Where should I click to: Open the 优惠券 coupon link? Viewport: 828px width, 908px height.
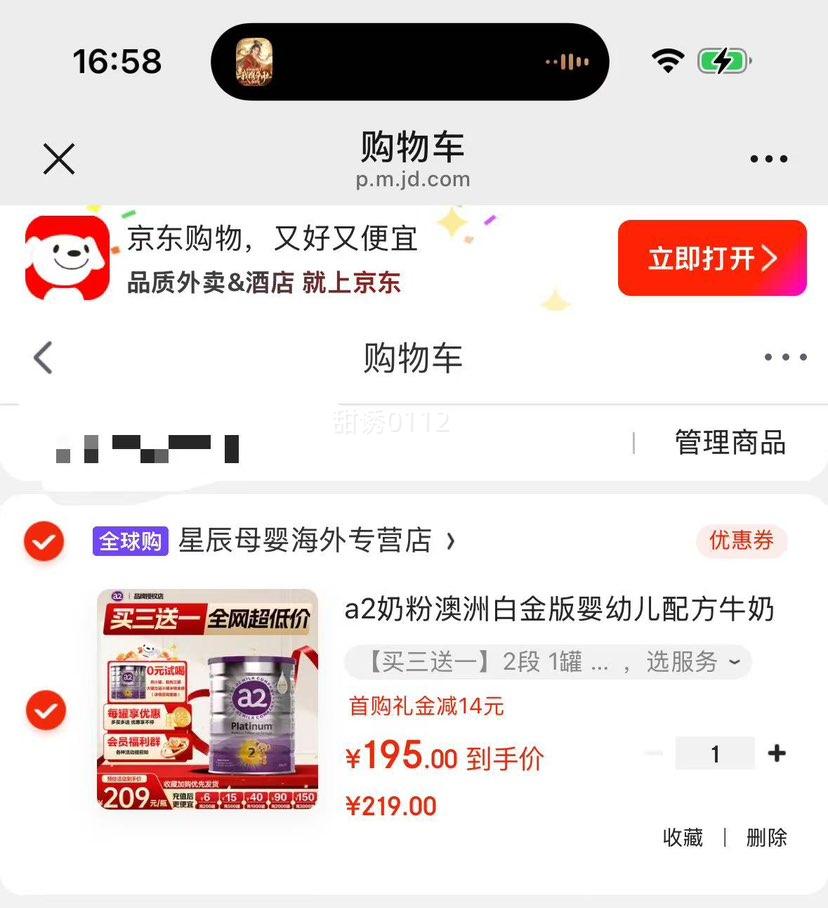pos(742,540)
